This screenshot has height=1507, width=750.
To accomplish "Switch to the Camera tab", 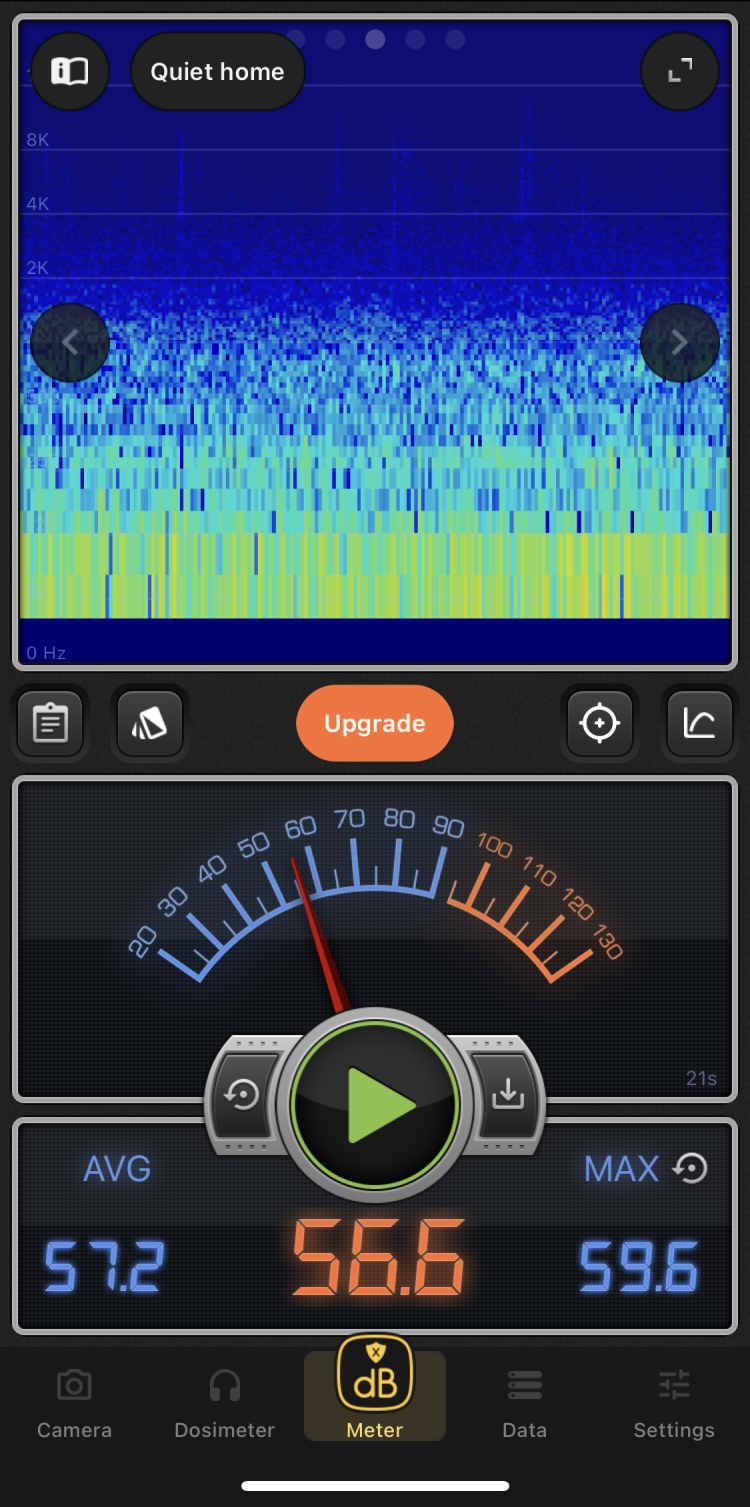I will (x=74, y=1402).
